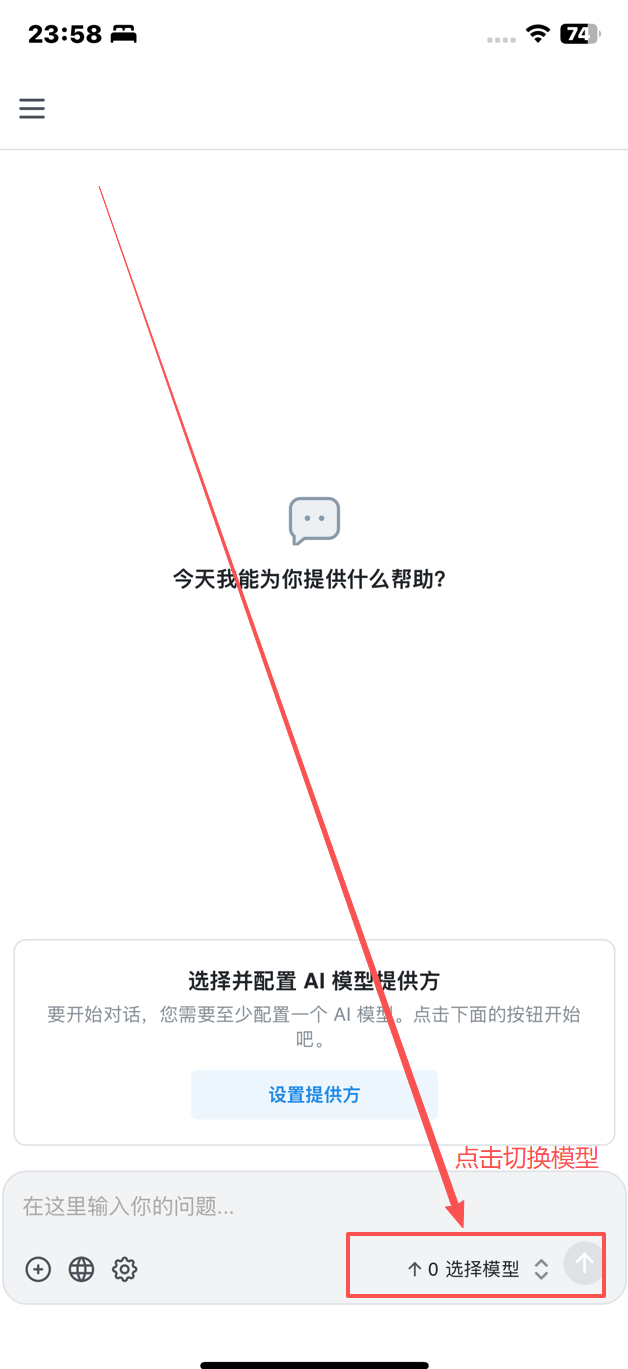Open the gear settings icon
Screen dimensions: 628x1369
(124, 1269)
